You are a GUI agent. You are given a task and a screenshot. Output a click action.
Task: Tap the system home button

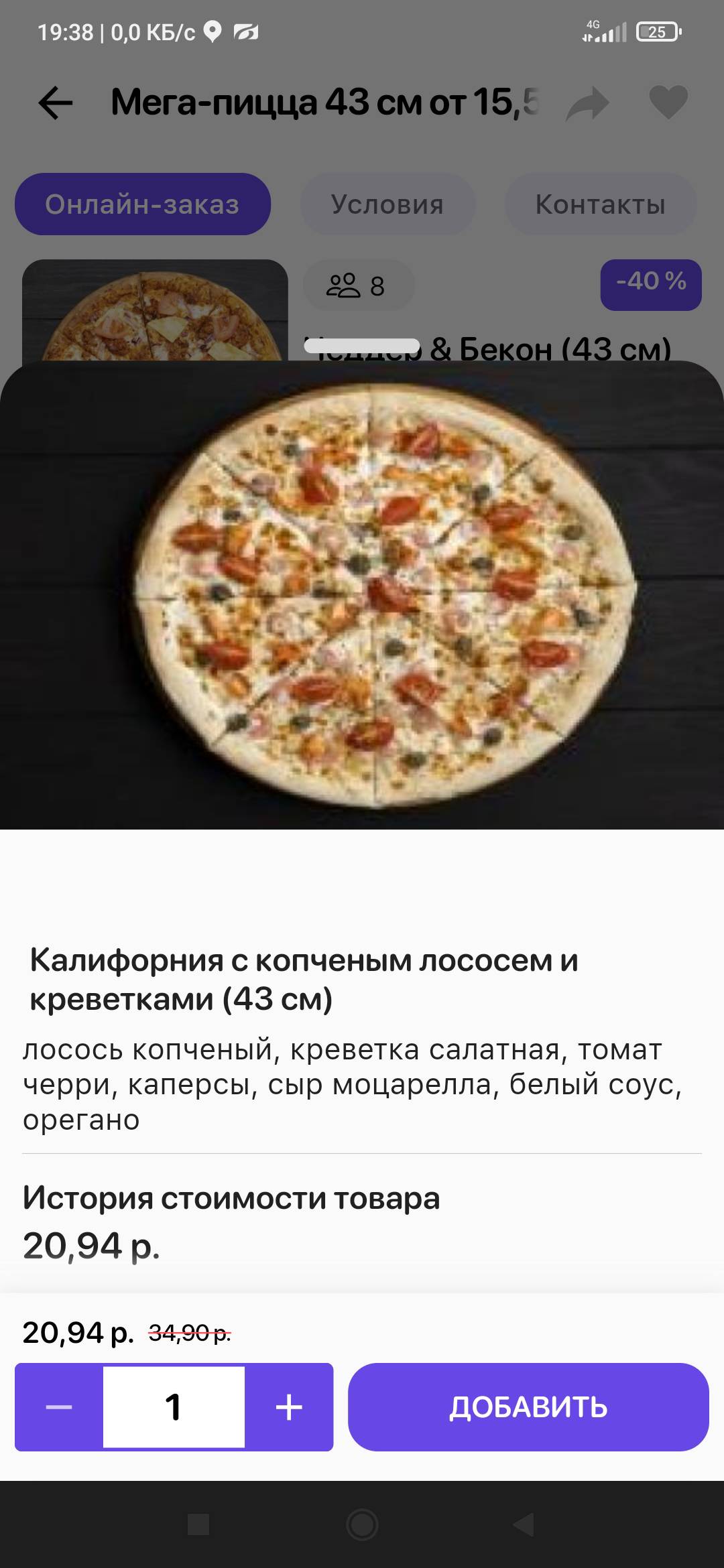[362, 1524]
